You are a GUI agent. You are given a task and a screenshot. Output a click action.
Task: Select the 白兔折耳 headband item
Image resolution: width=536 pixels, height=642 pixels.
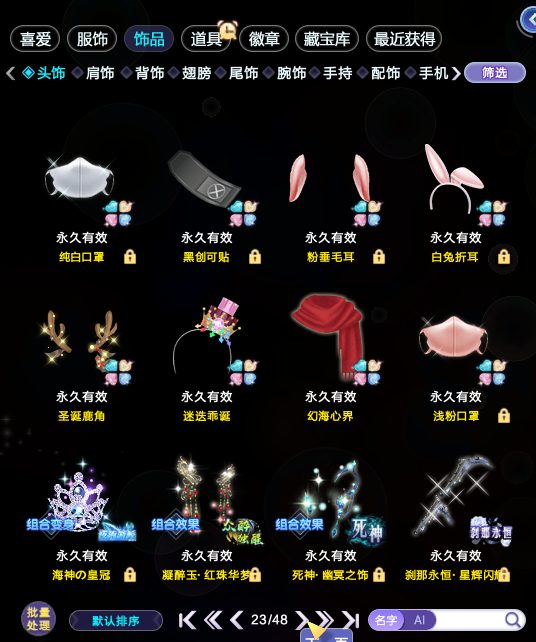(455, 205)
